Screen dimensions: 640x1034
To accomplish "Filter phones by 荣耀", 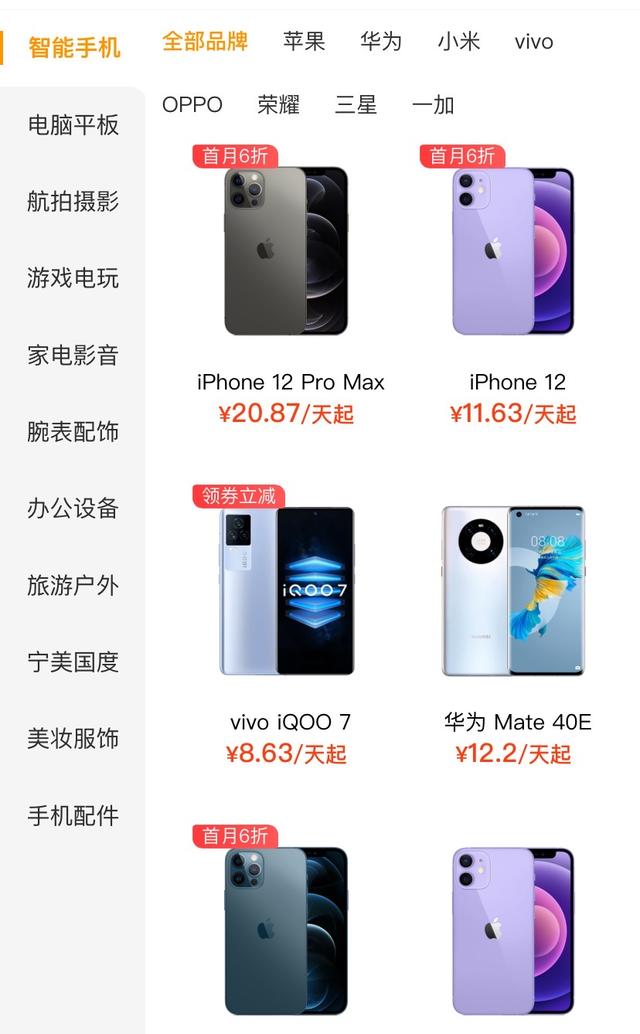I will coord(278,105).
